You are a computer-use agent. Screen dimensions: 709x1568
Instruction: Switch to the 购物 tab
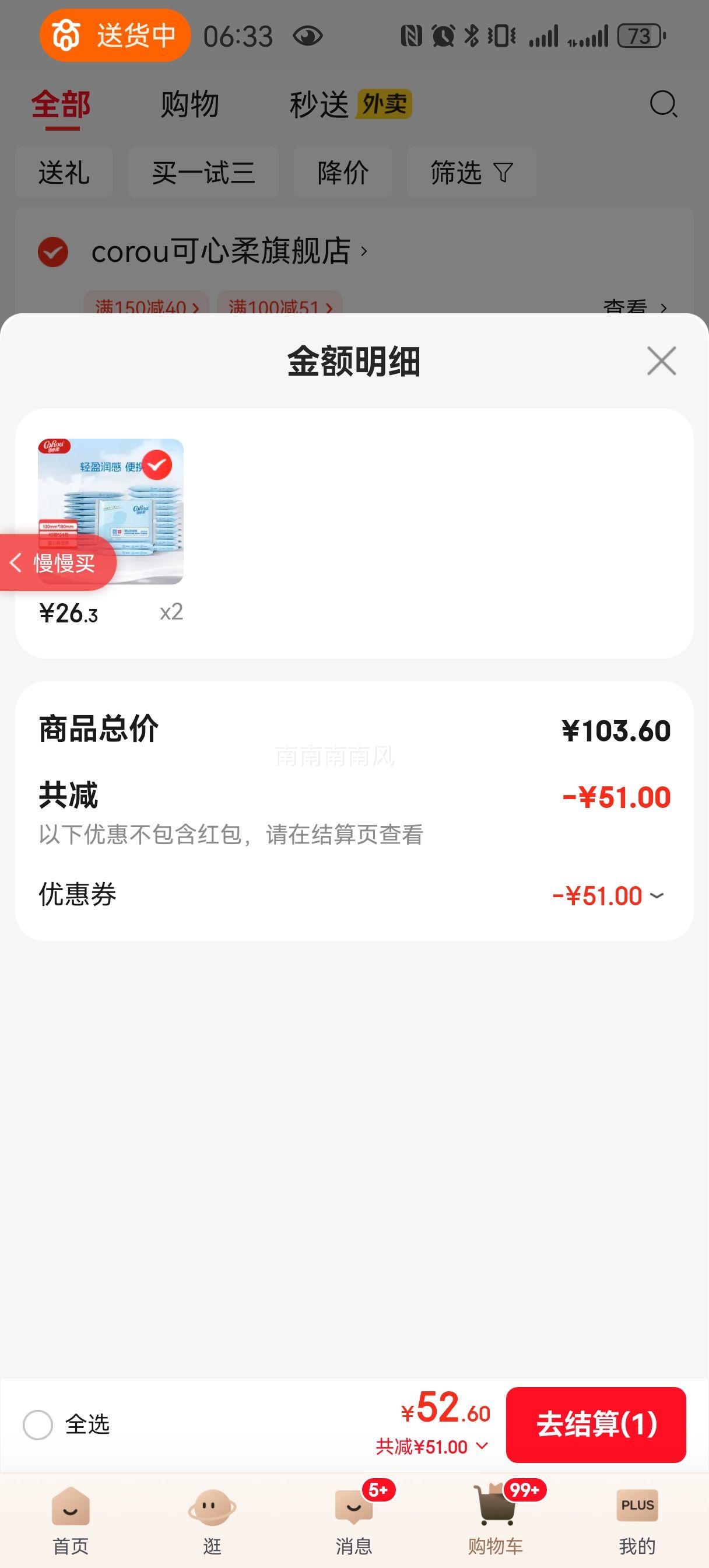pyautogui.click(x=189, y=104)
